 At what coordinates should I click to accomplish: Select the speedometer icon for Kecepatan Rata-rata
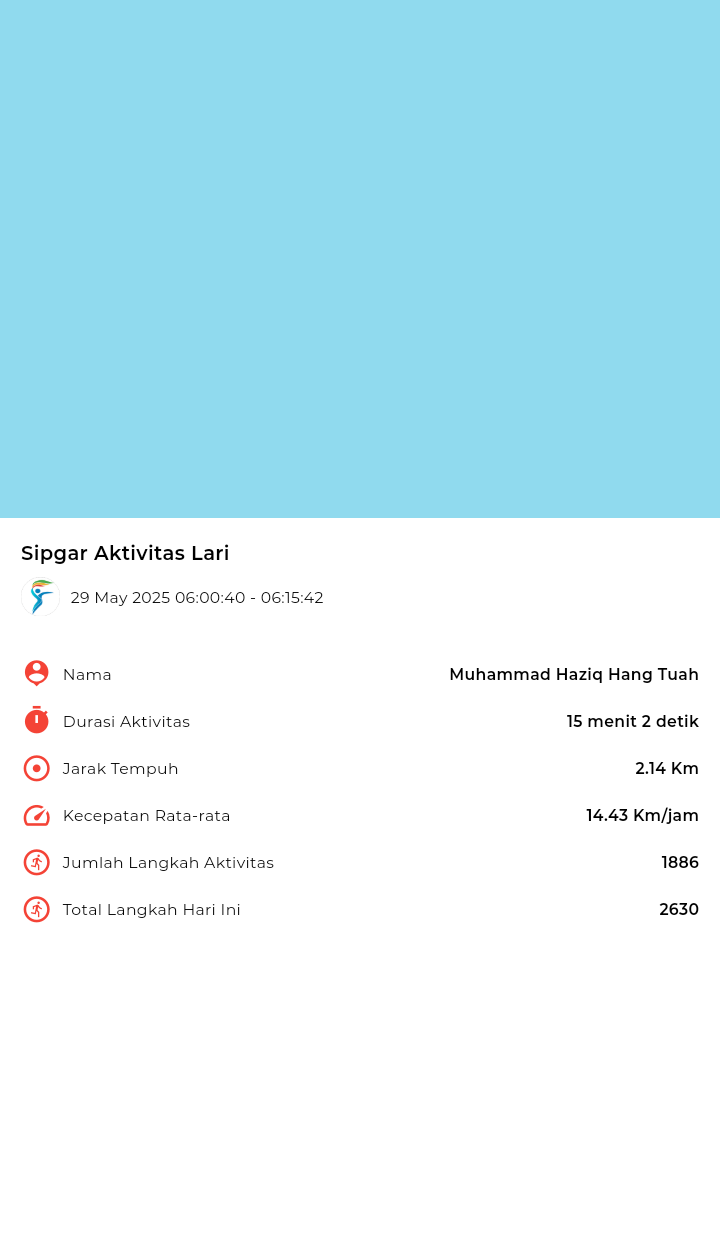click(x=36, y=815)
